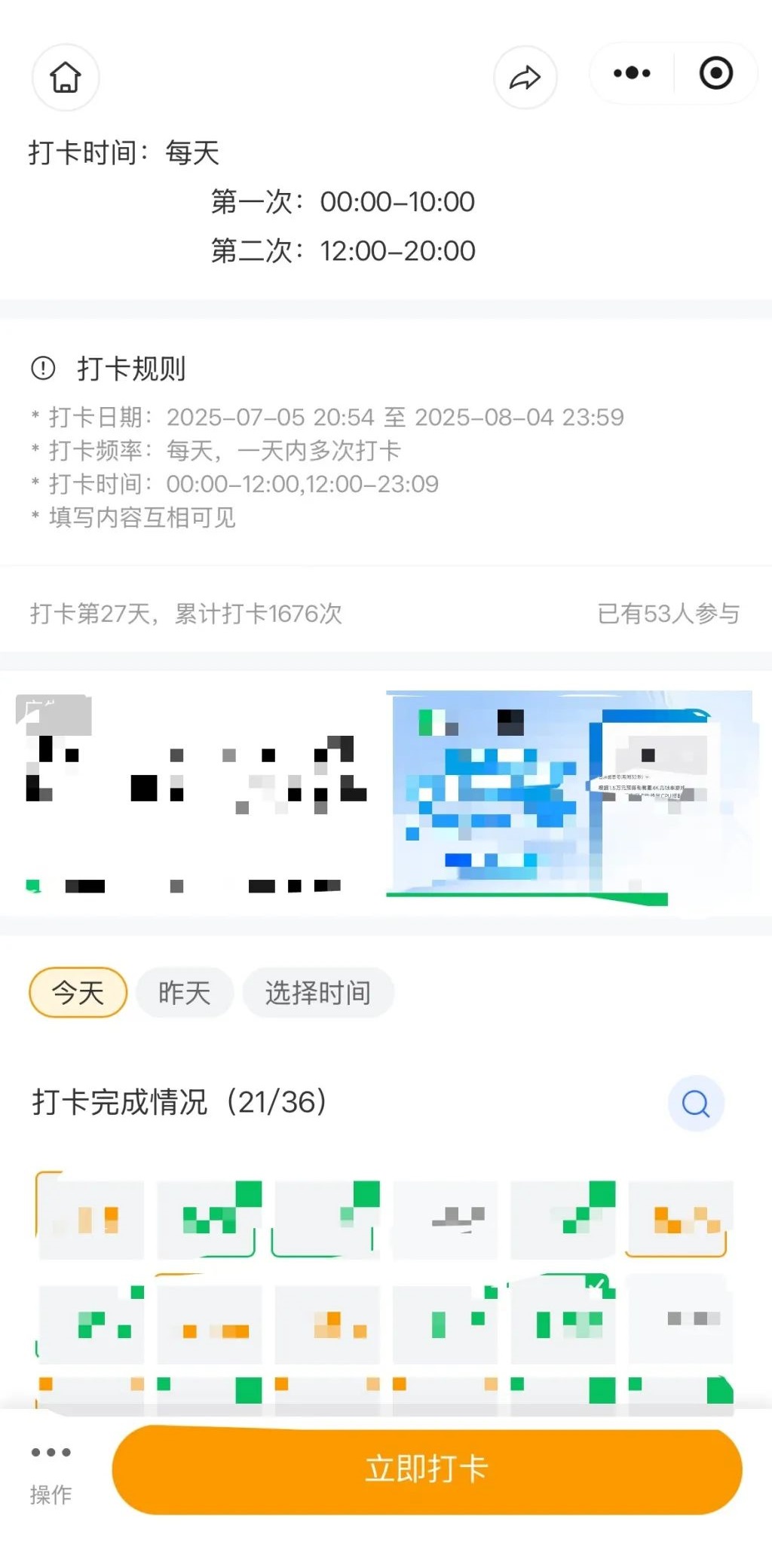
Task: Switch to the 昨天 chip
Action: (x=184, y=992)
